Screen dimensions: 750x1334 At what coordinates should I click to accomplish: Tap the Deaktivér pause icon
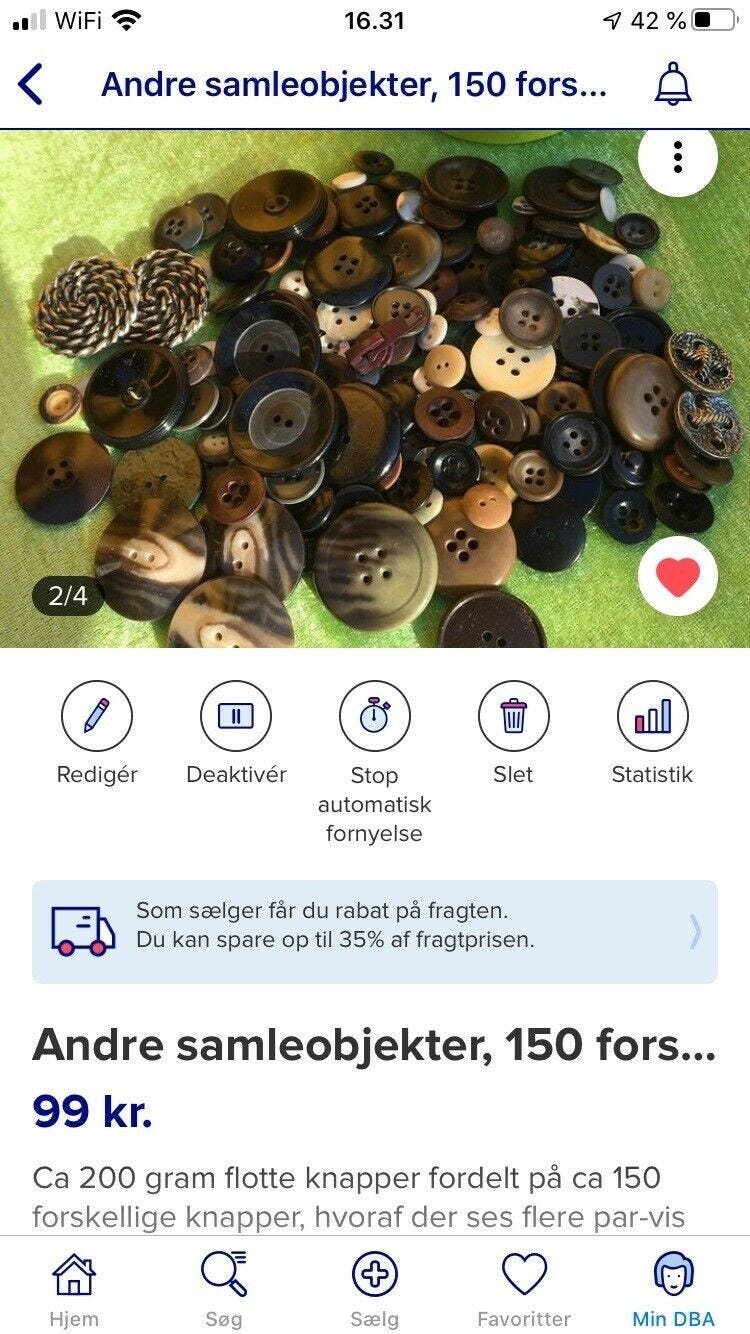[x=237, y=716]
